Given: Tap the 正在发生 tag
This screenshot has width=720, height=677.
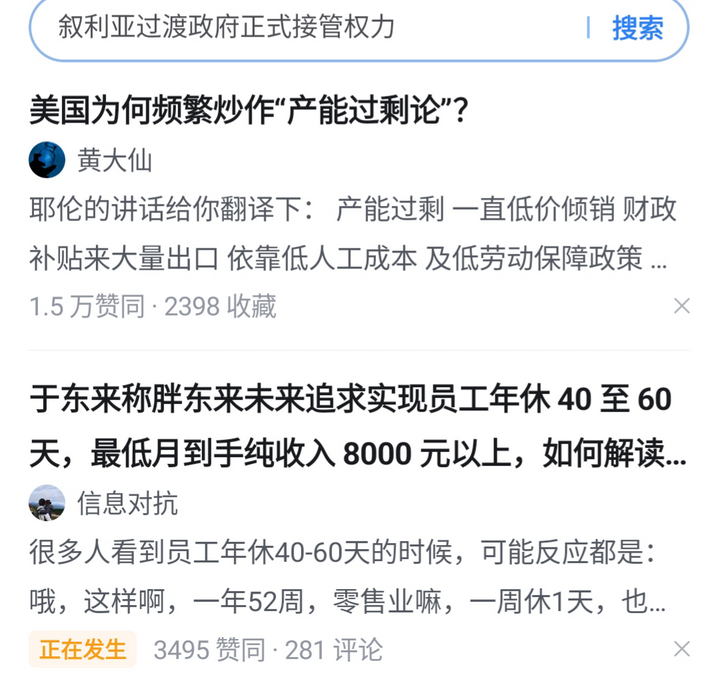Looking at the screenshot, I should (x=83, y=650).
